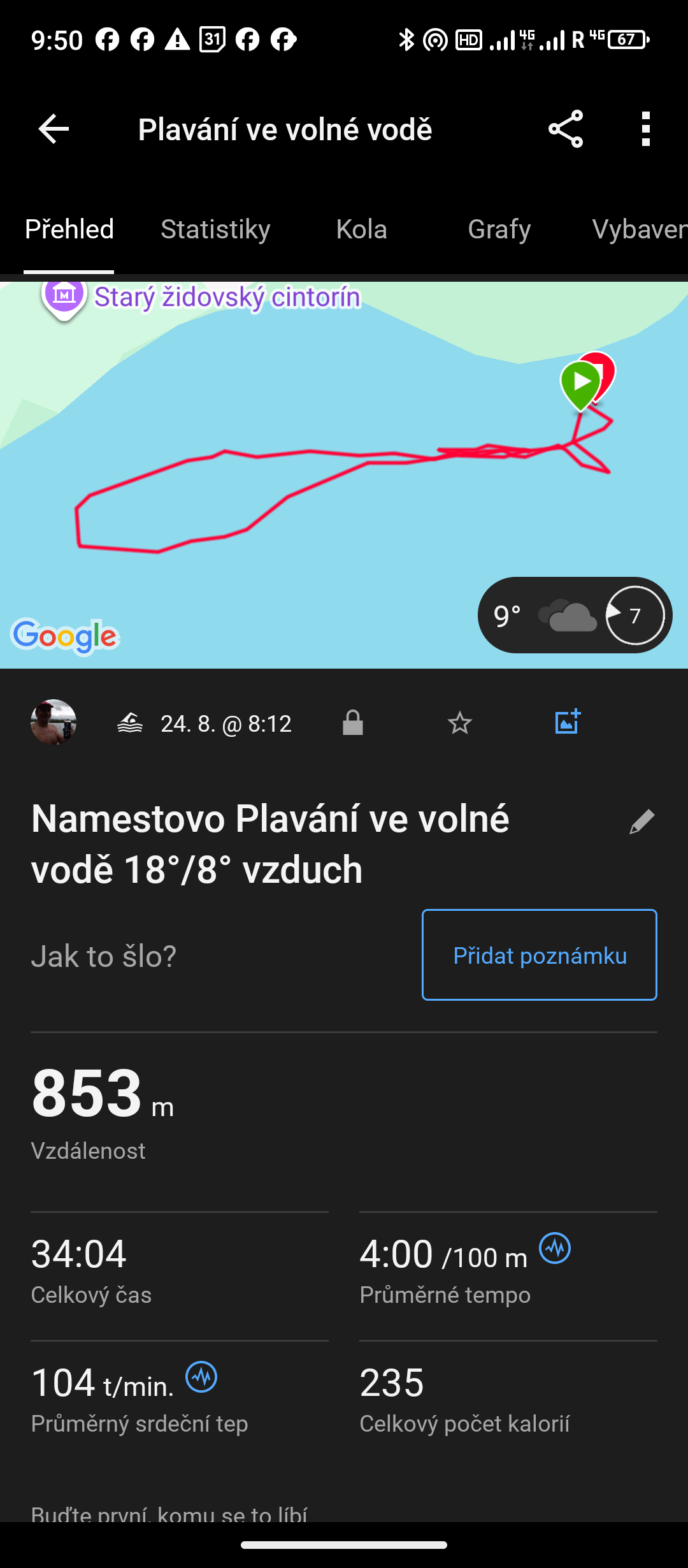Add a photo to the activity
This screenshot has height=1568, width=688.
[567, 722]
